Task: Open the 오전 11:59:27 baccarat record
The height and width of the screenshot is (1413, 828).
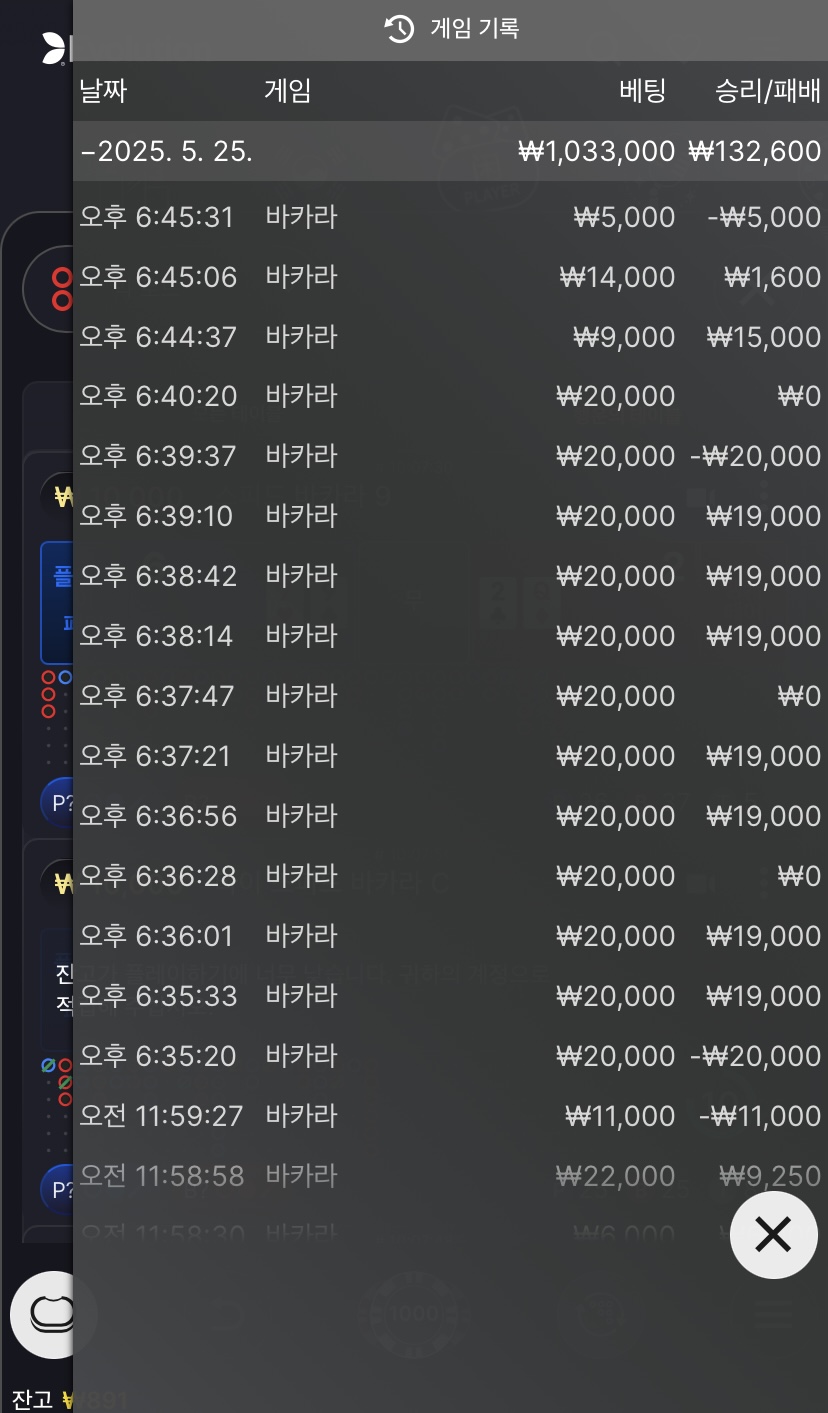Action: click(450, 1116)
